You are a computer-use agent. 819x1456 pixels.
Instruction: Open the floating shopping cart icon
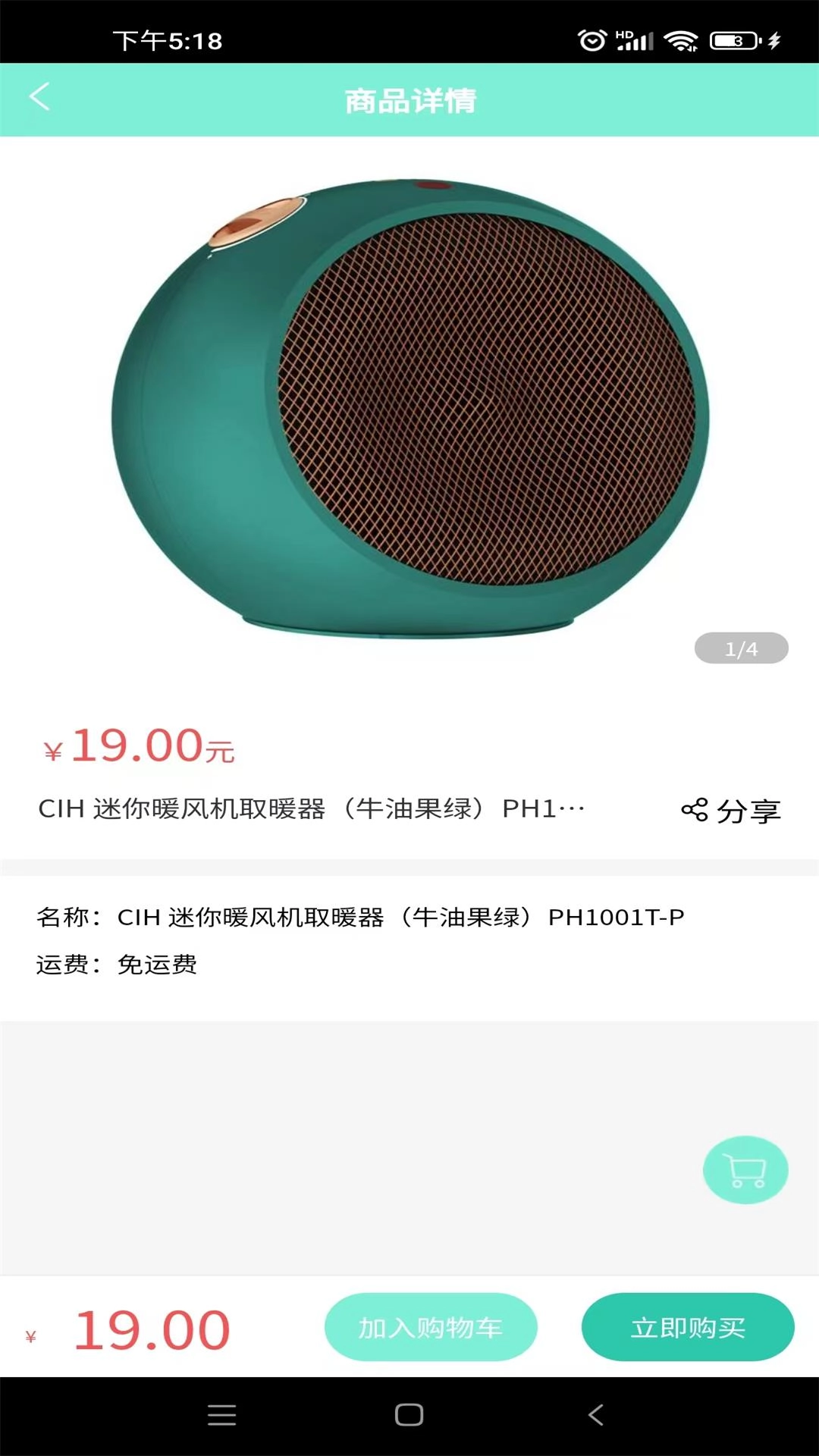coord(745,1170)
